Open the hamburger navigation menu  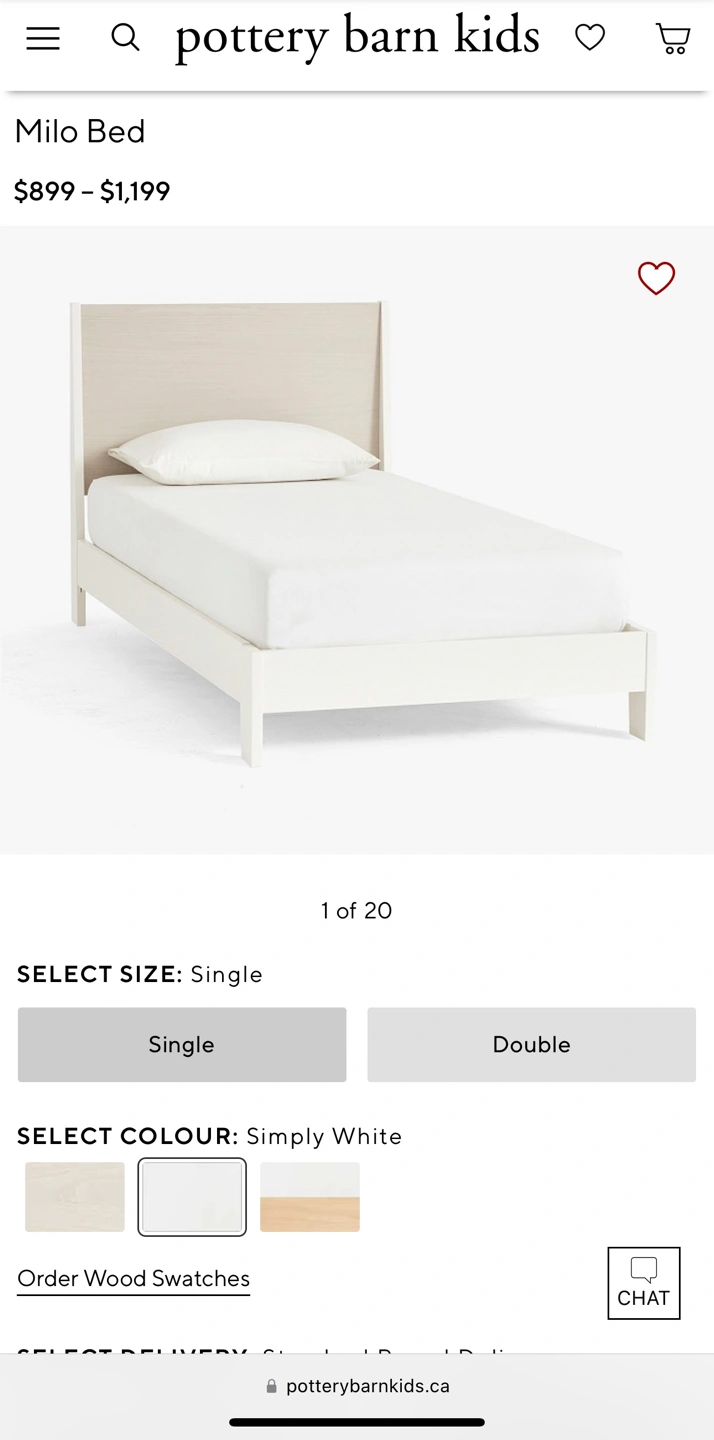pyautogui.click(x=43, y=39)
